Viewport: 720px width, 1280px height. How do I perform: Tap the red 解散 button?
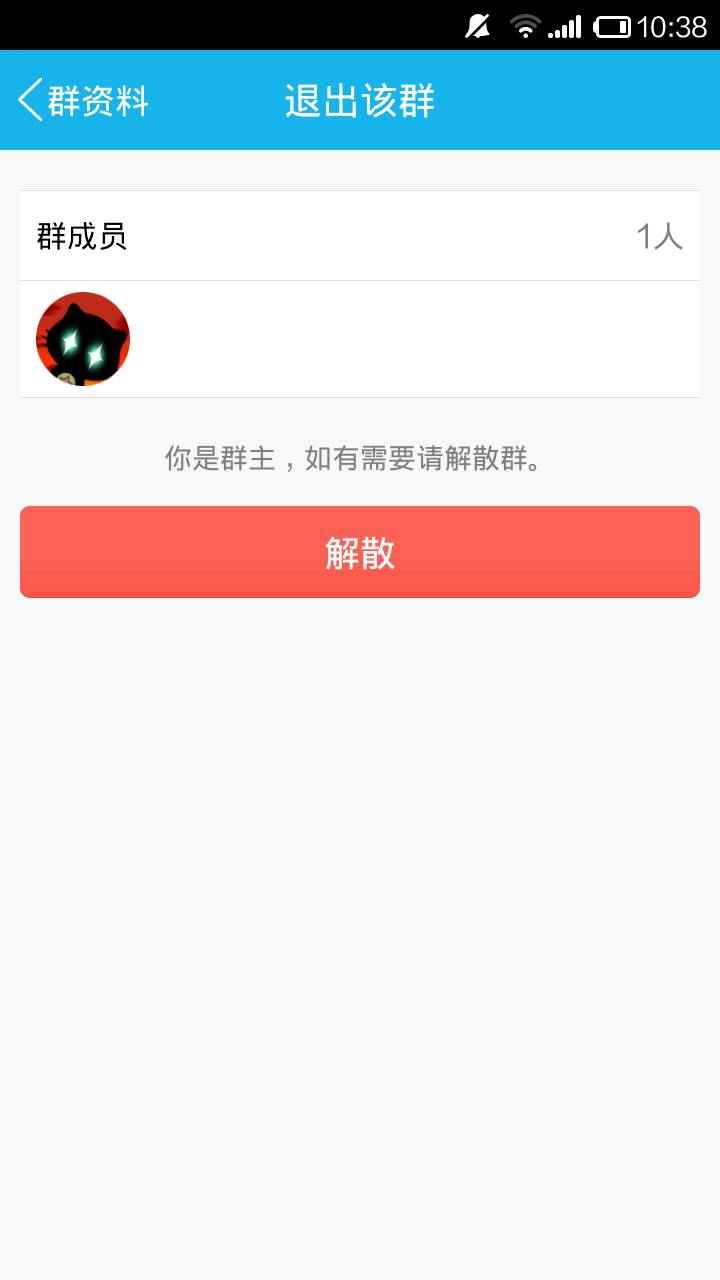(x=360, y=552)
